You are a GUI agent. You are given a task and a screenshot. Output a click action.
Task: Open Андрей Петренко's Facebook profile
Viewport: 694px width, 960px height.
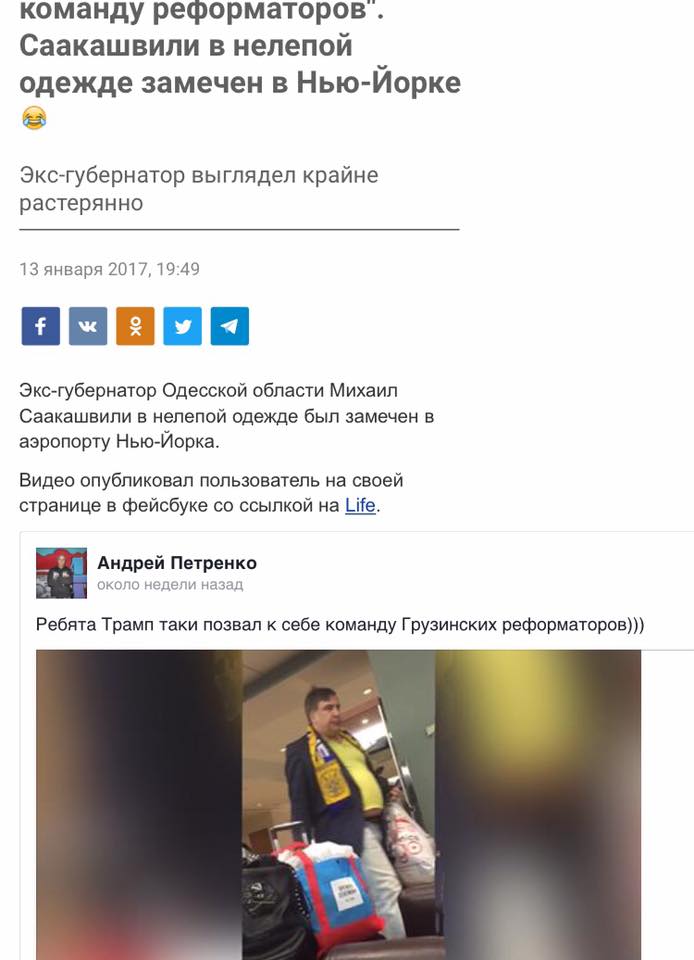click(176, 563)
